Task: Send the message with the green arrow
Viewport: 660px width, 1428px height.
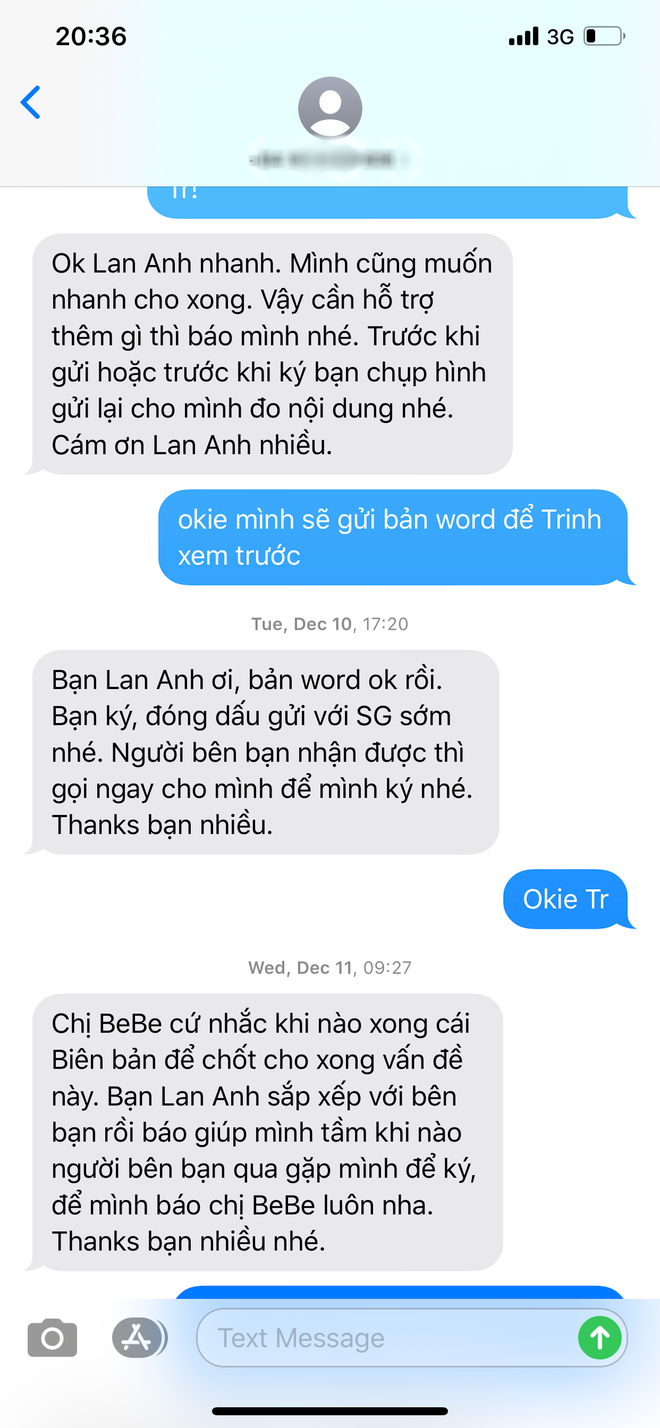Action: coord(600,1338)
